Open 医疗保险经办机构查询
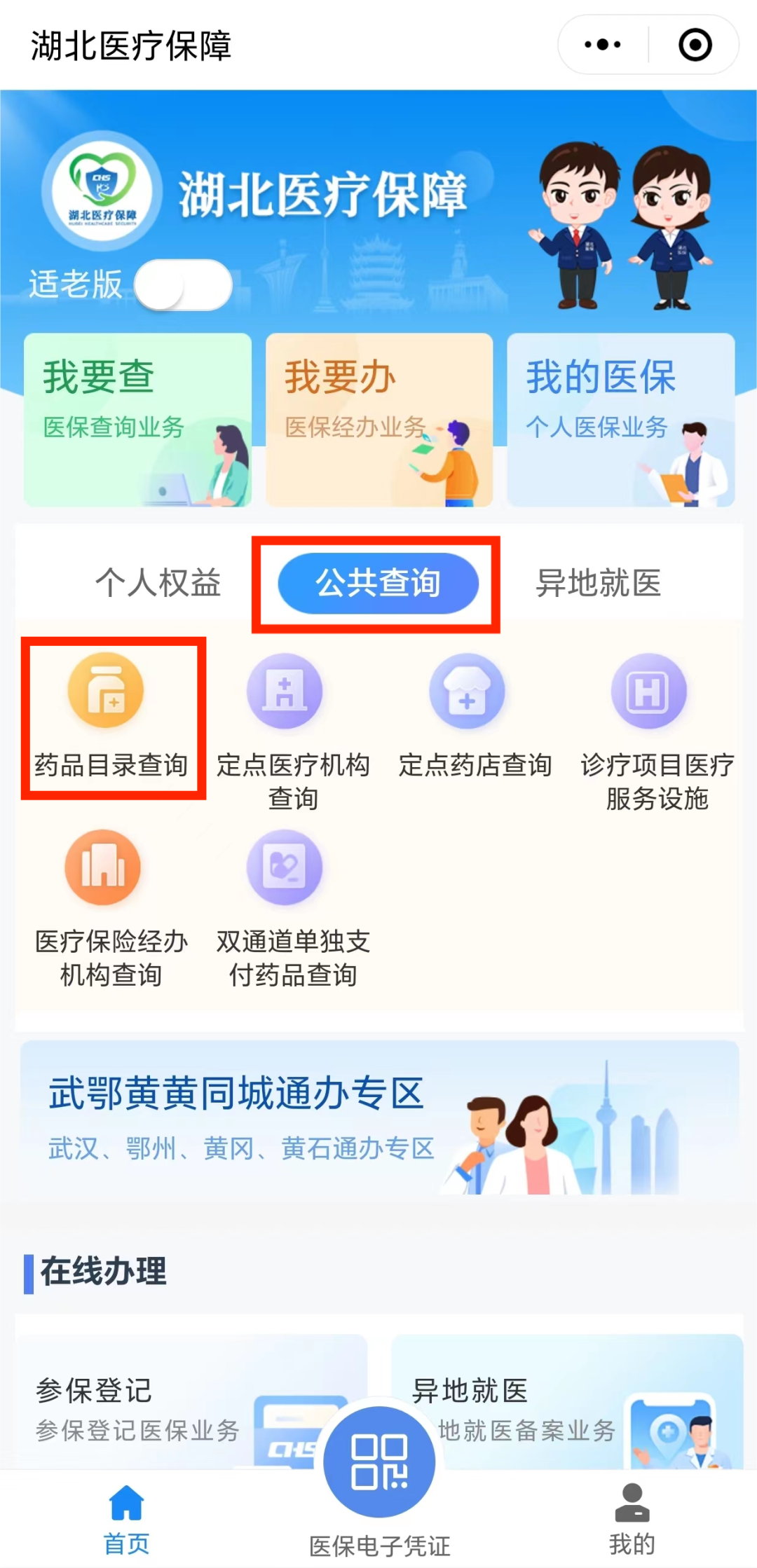The height and width of the screenshot is (1568, 757). click(109, 905)
